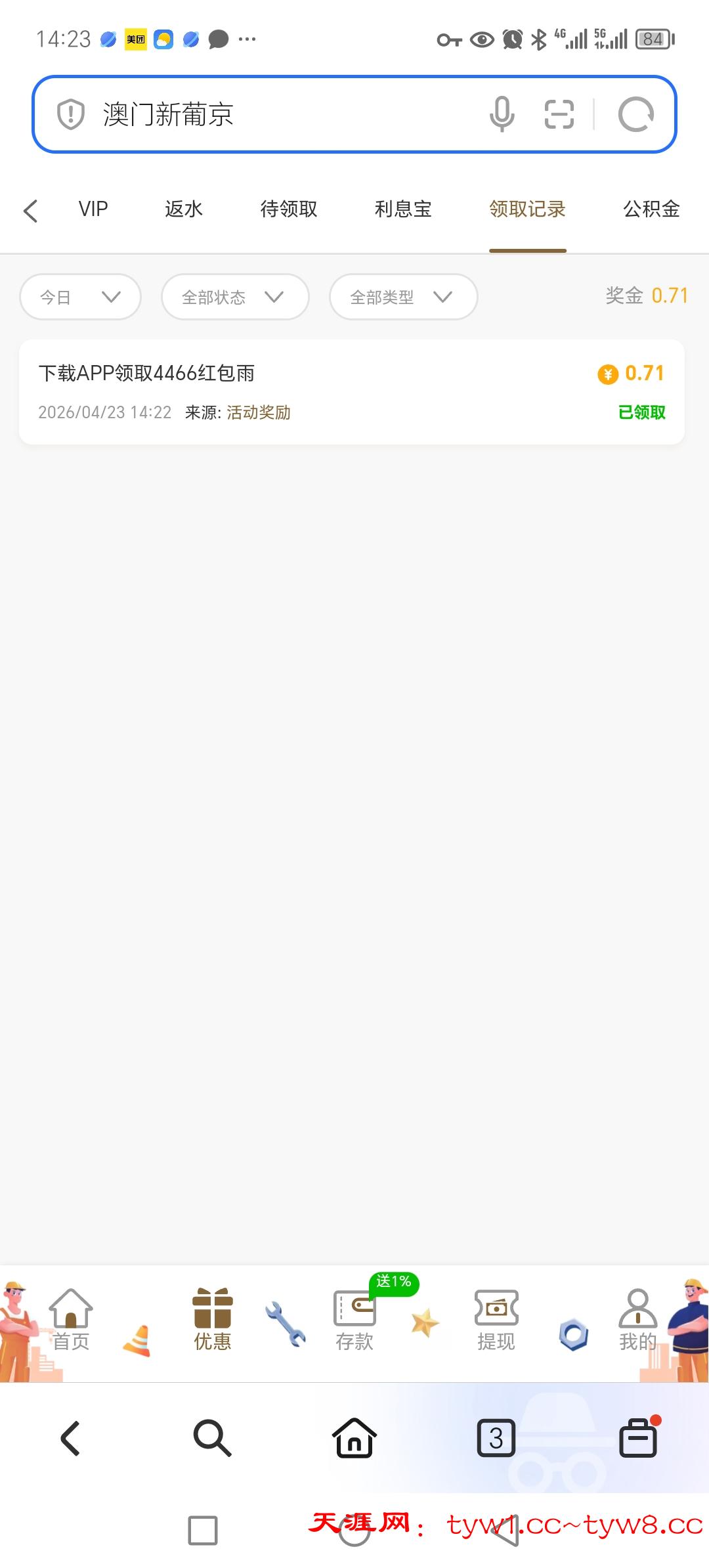This screenshot has width=709, height=1568.
Task: Go to 首页 in bottom navigation
Action: pyautogui.click(x=71, y=1320)
